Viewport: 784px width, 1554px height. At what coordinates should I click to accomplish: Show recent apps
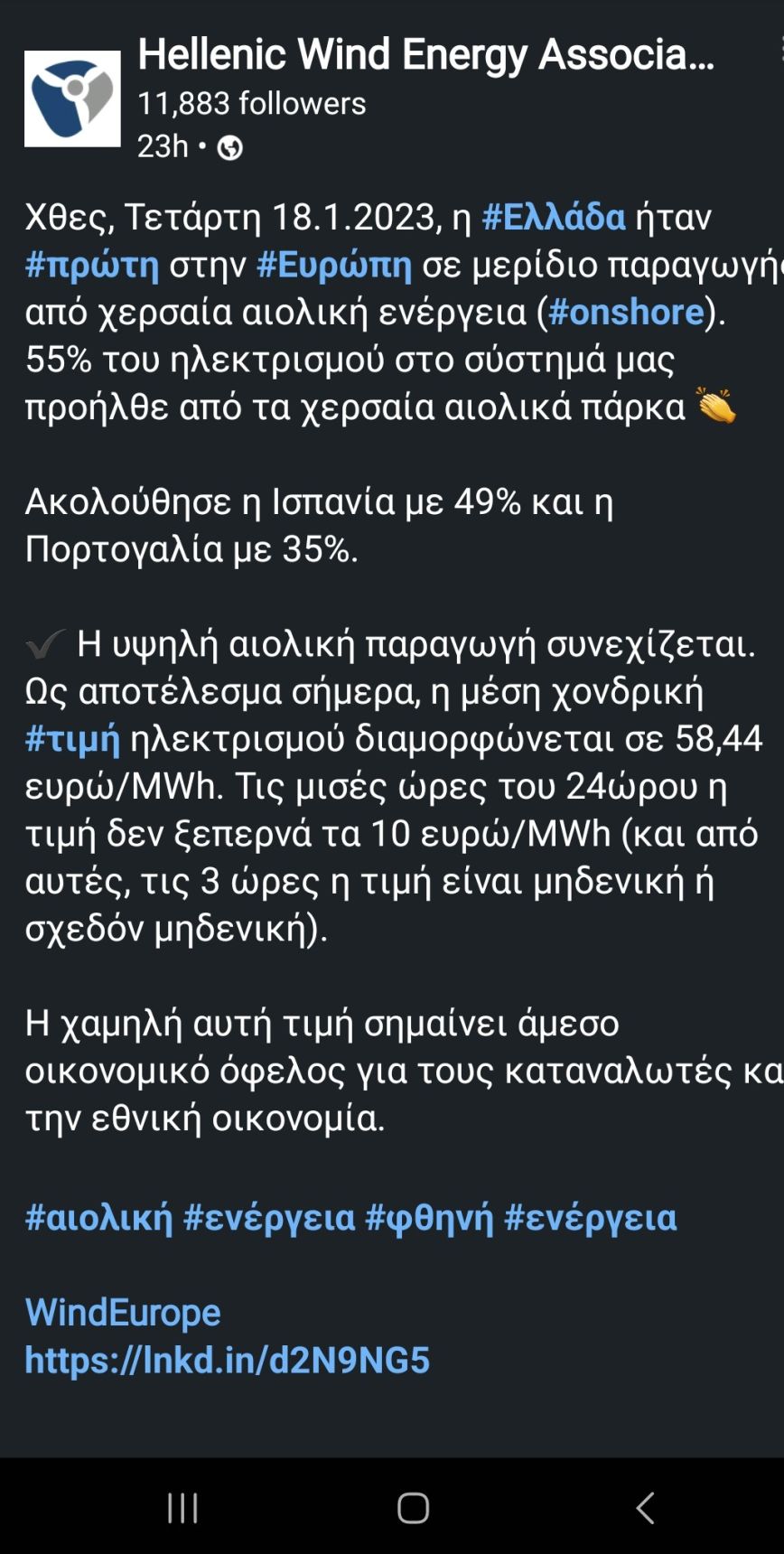182,1507
